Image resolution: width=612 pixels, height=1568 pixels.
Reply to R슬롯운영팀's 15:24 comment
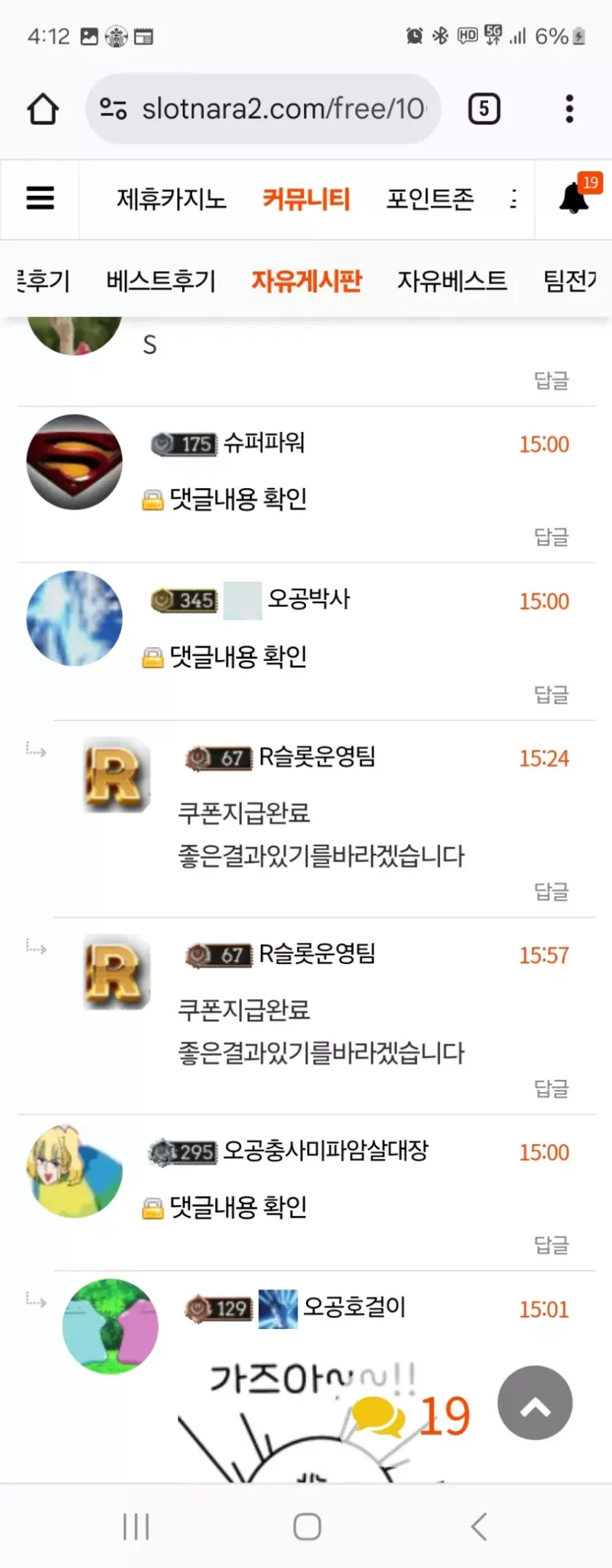(x=552, y=891)
